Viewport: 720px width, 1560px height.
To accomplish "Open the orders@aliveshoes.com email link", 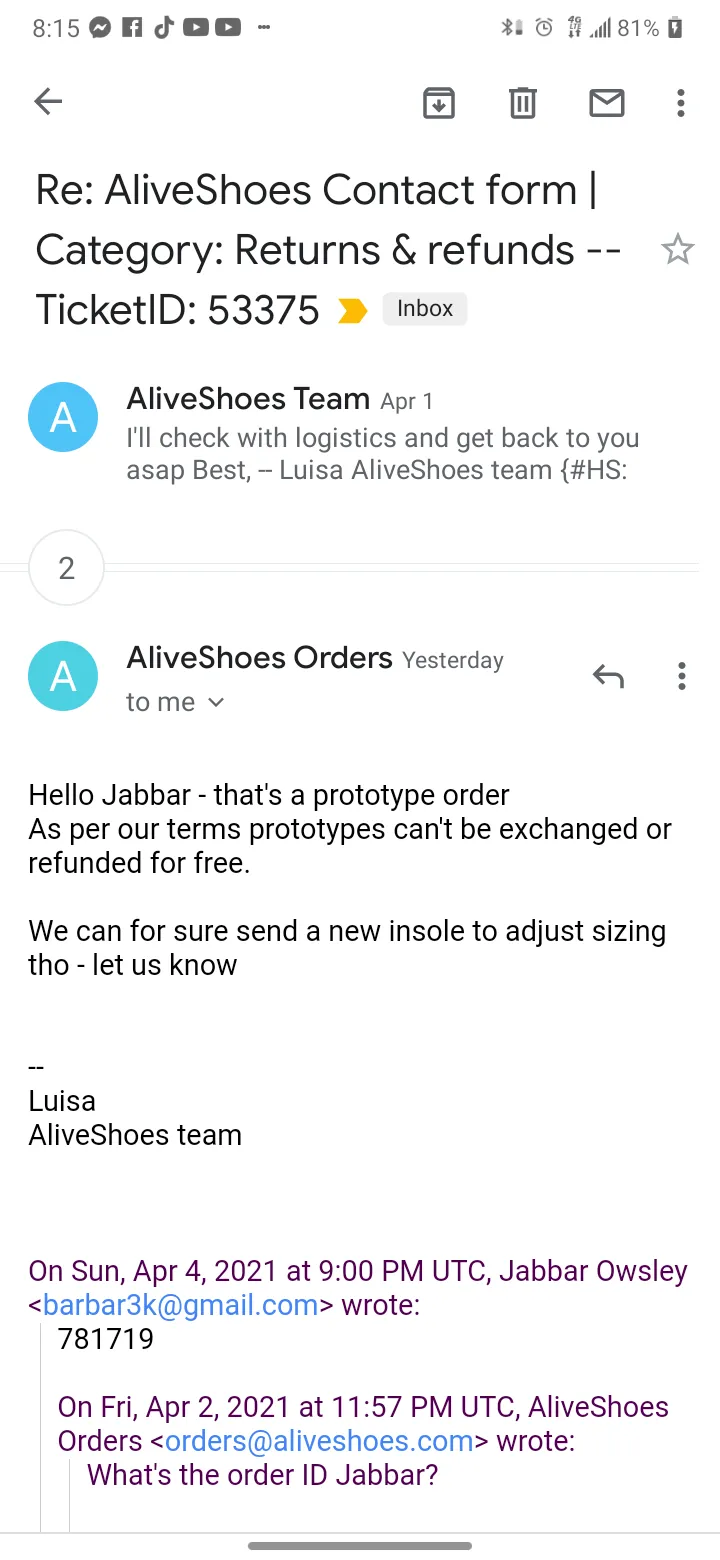I will [319, 1441].
